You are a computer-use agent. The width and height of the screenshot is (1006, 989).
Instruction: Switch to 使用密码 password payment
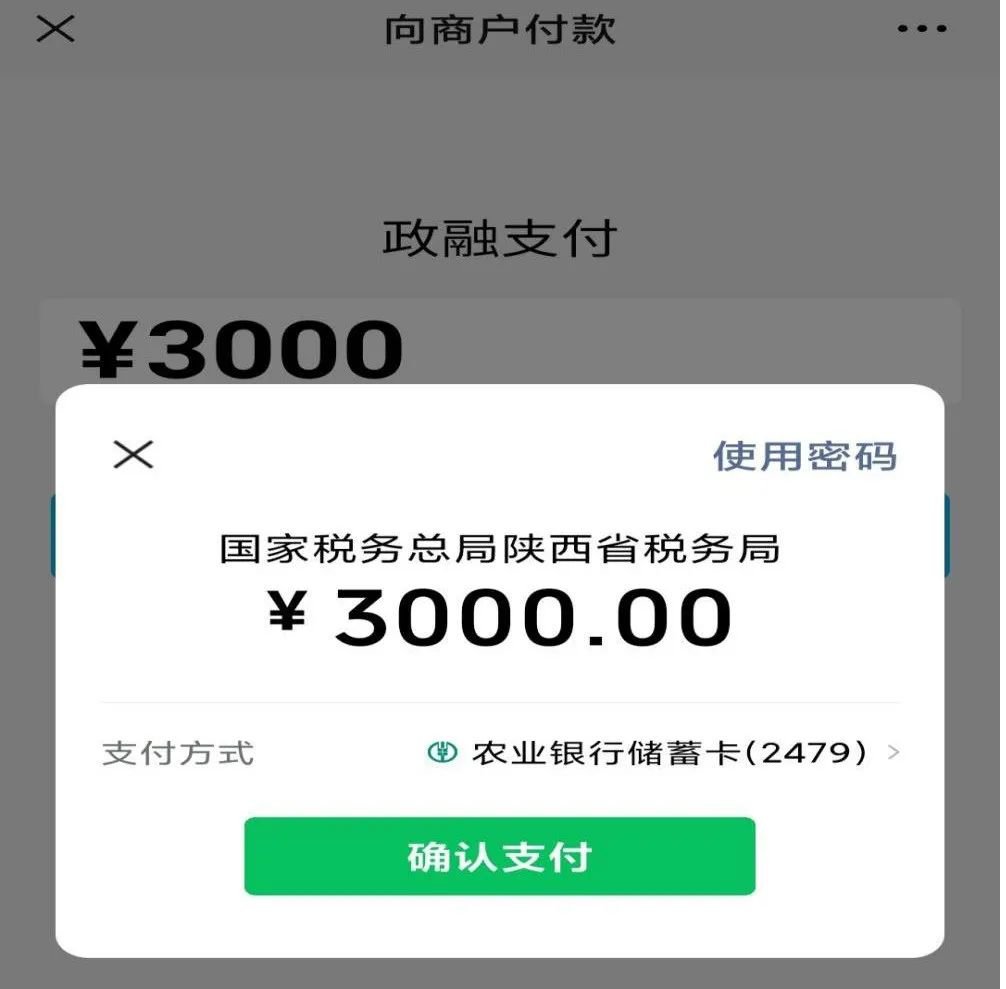click(x=804, y=456)
